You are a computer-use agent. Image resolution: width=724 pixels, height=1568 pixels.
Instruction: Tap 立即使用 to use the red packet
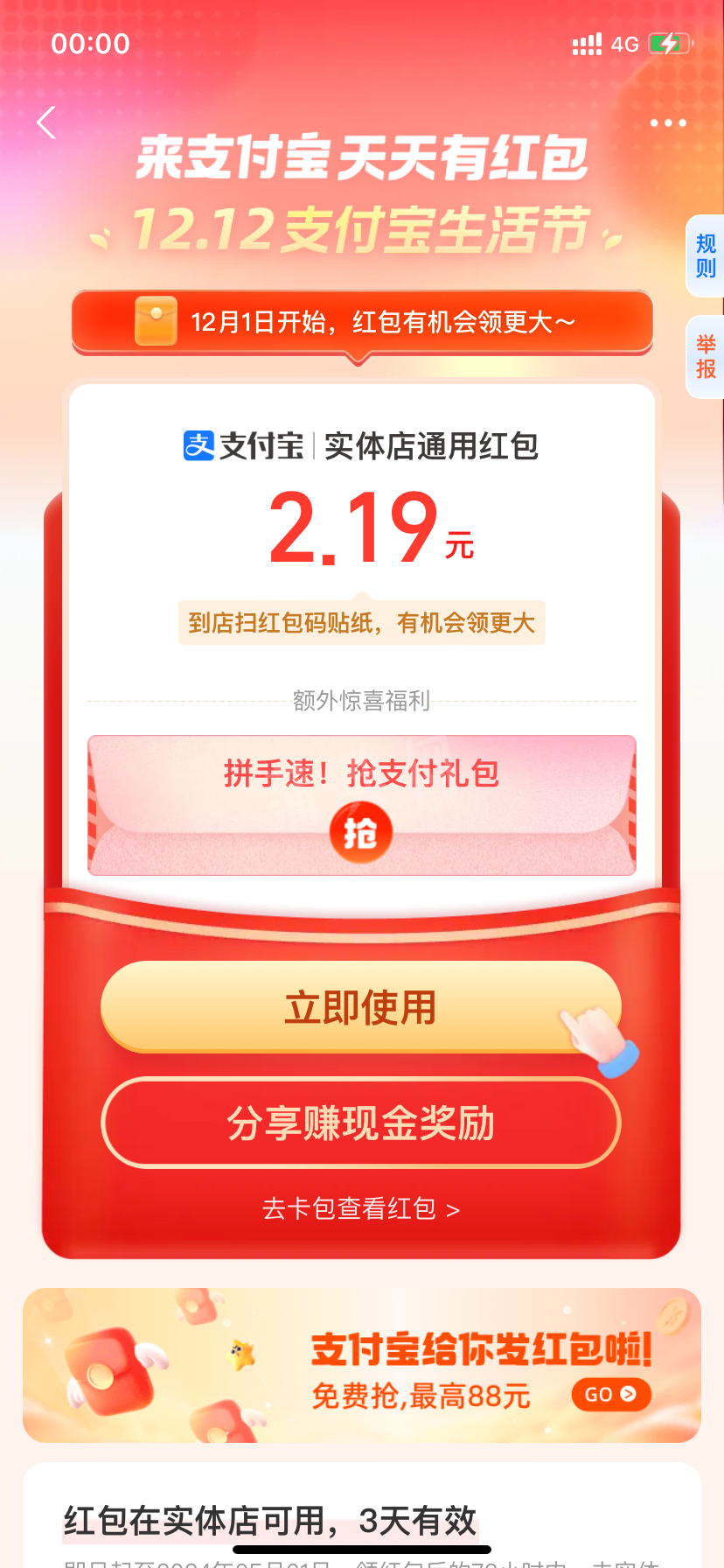(x=360, y=1007)
